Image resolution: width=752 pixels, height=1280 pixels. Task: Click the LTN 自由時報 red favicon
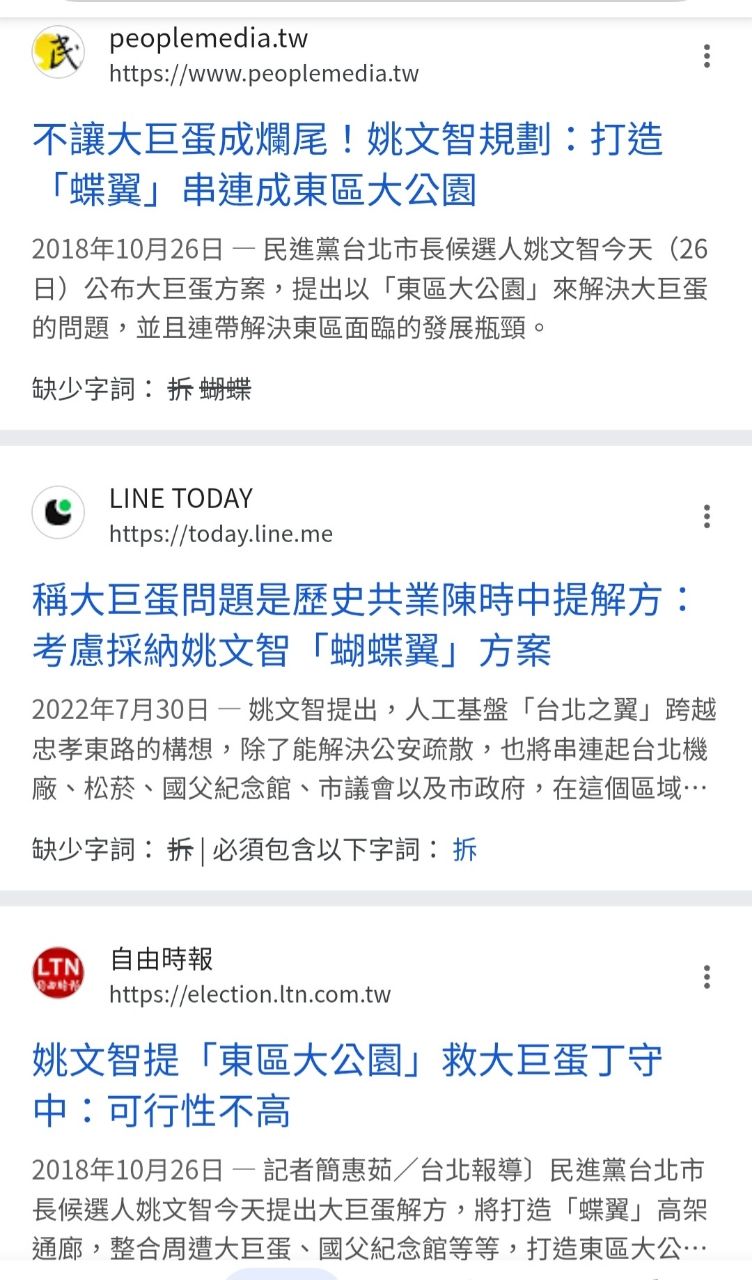pos(57,971)
